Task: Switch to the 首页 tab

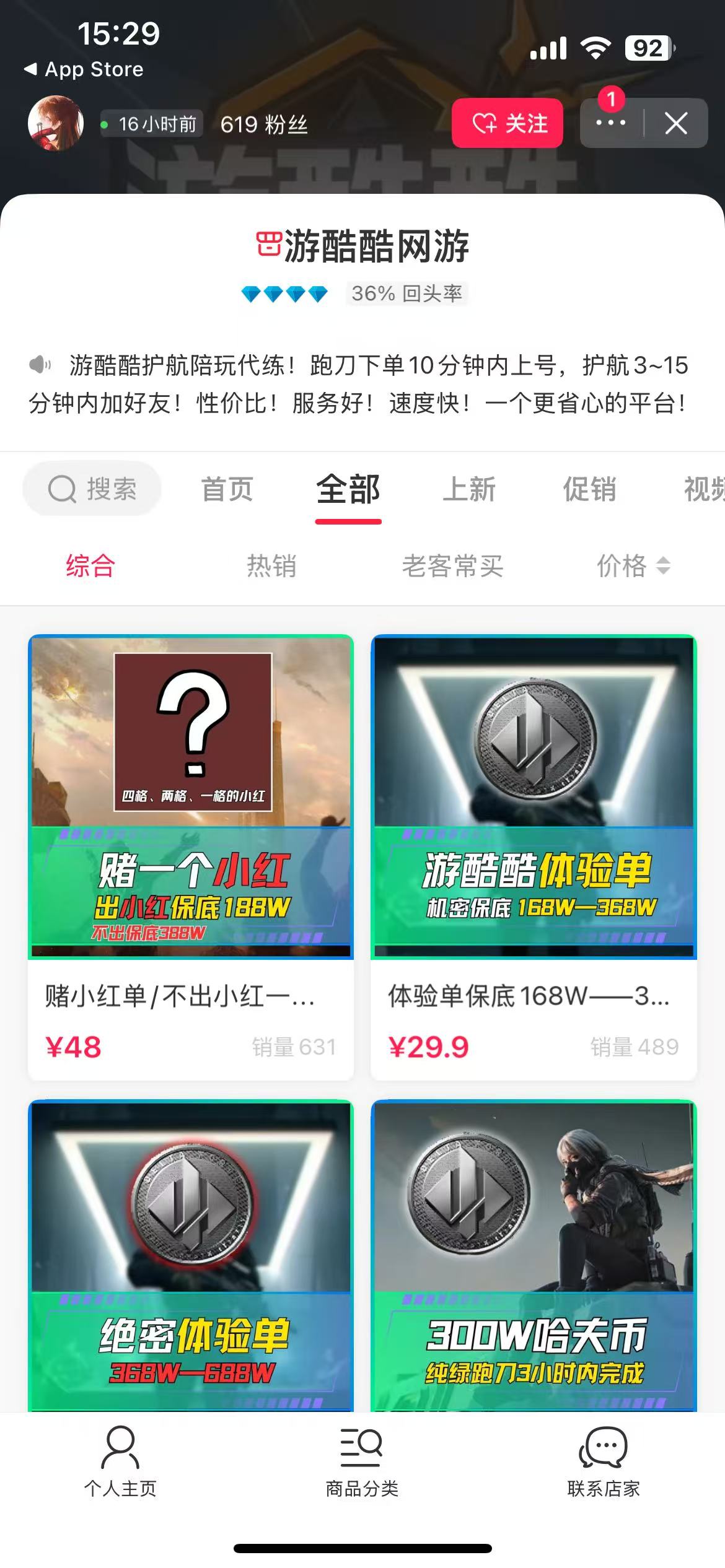Action: (x=227, y=489)
